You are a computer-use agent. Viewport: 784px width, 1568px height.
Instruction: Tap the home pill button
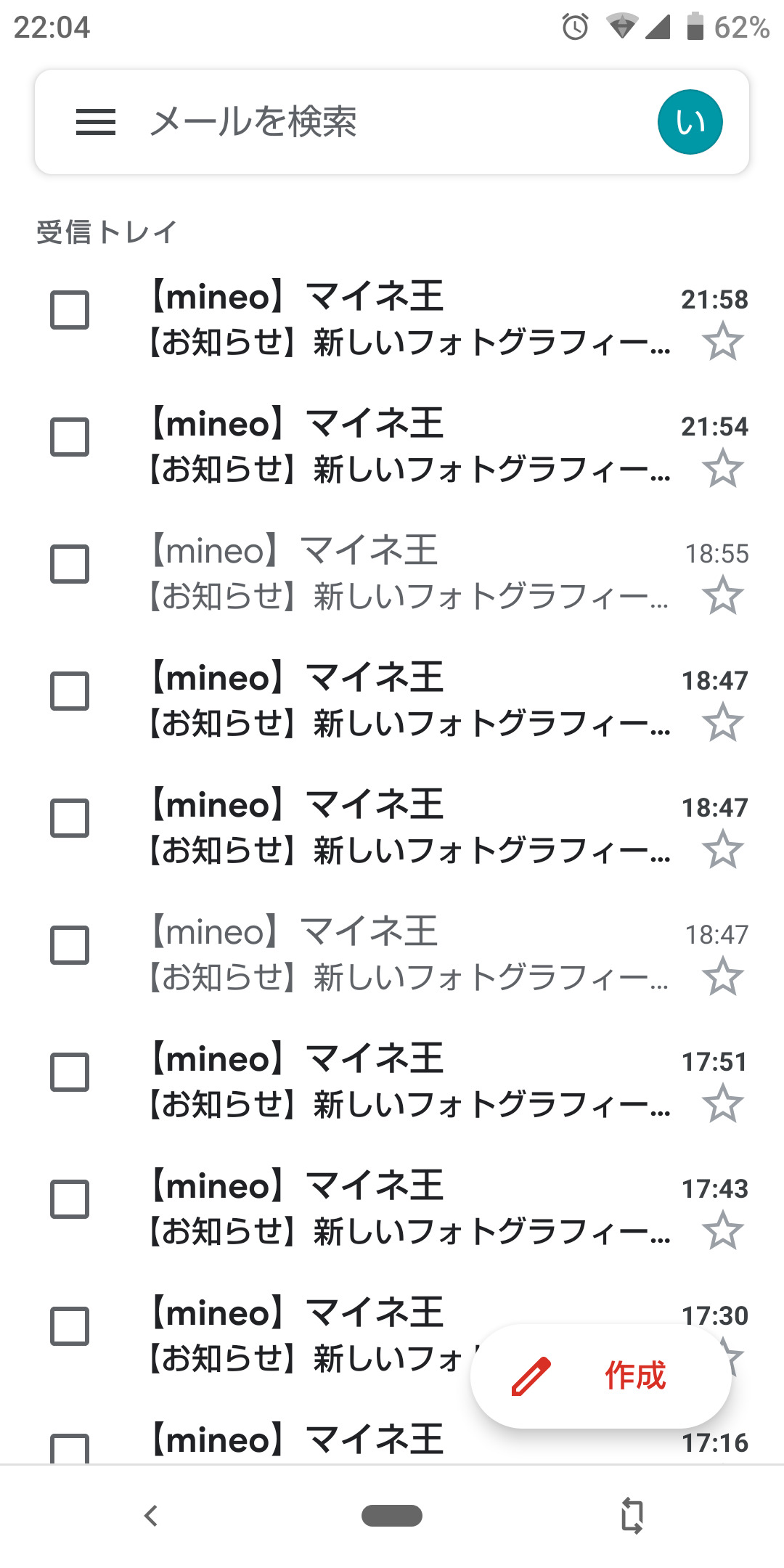[392, 1516]
